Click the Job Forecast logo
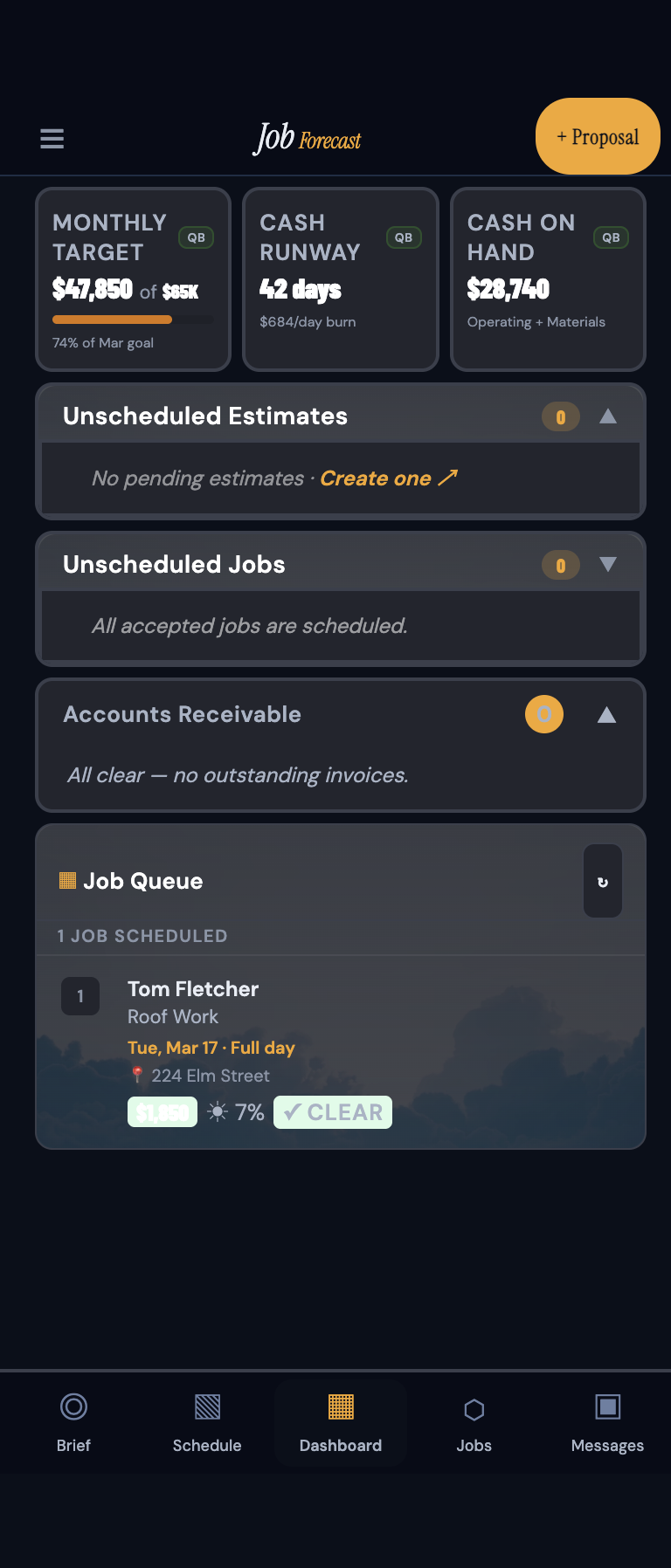The width and height of the screenshot is (671, 1568). pyautogui.click(x=308, y=138)
